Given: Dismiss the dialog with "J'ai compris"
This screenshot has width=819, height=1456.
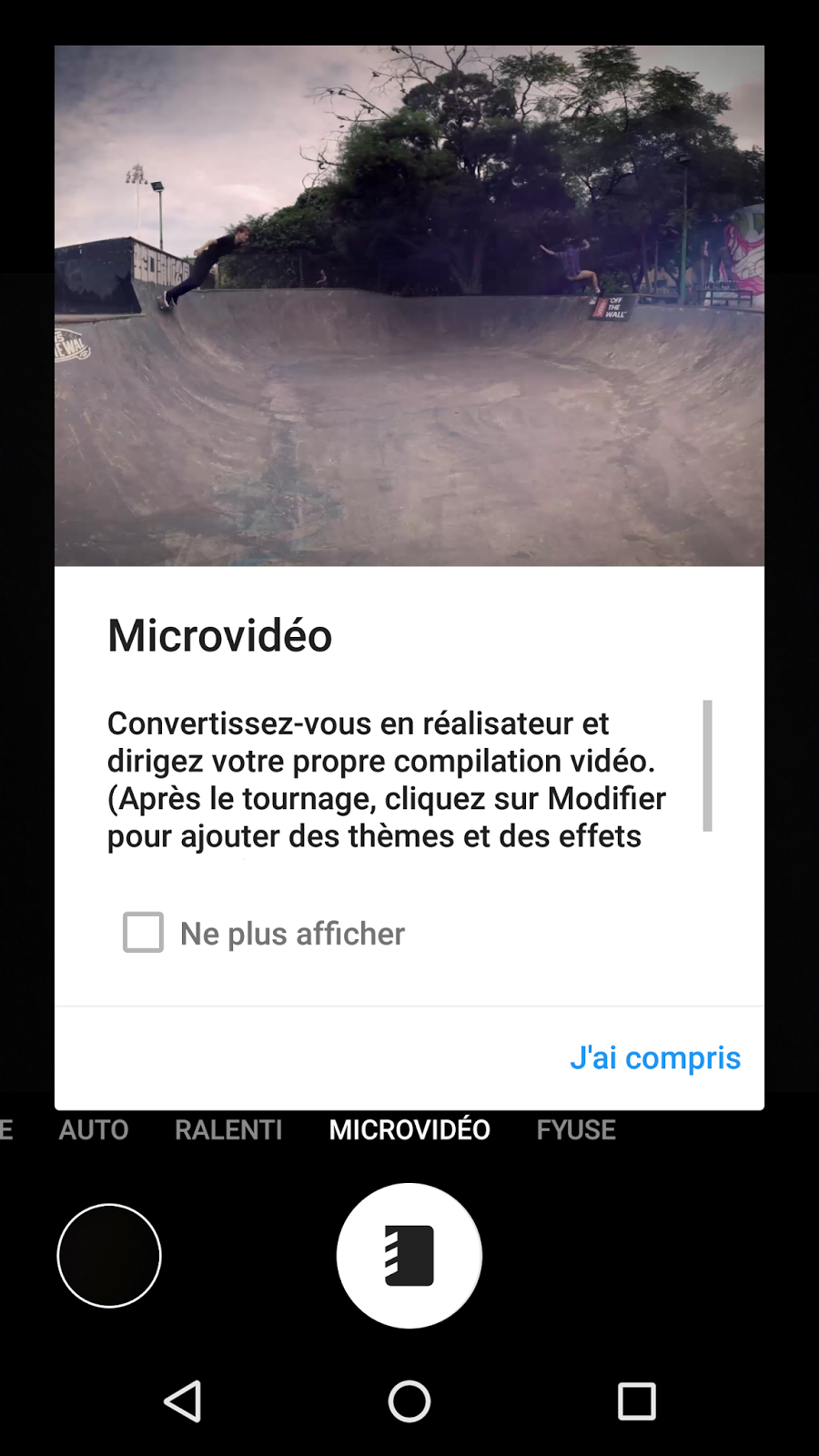Looking at the screenshot, I should tap(654, 1057).
